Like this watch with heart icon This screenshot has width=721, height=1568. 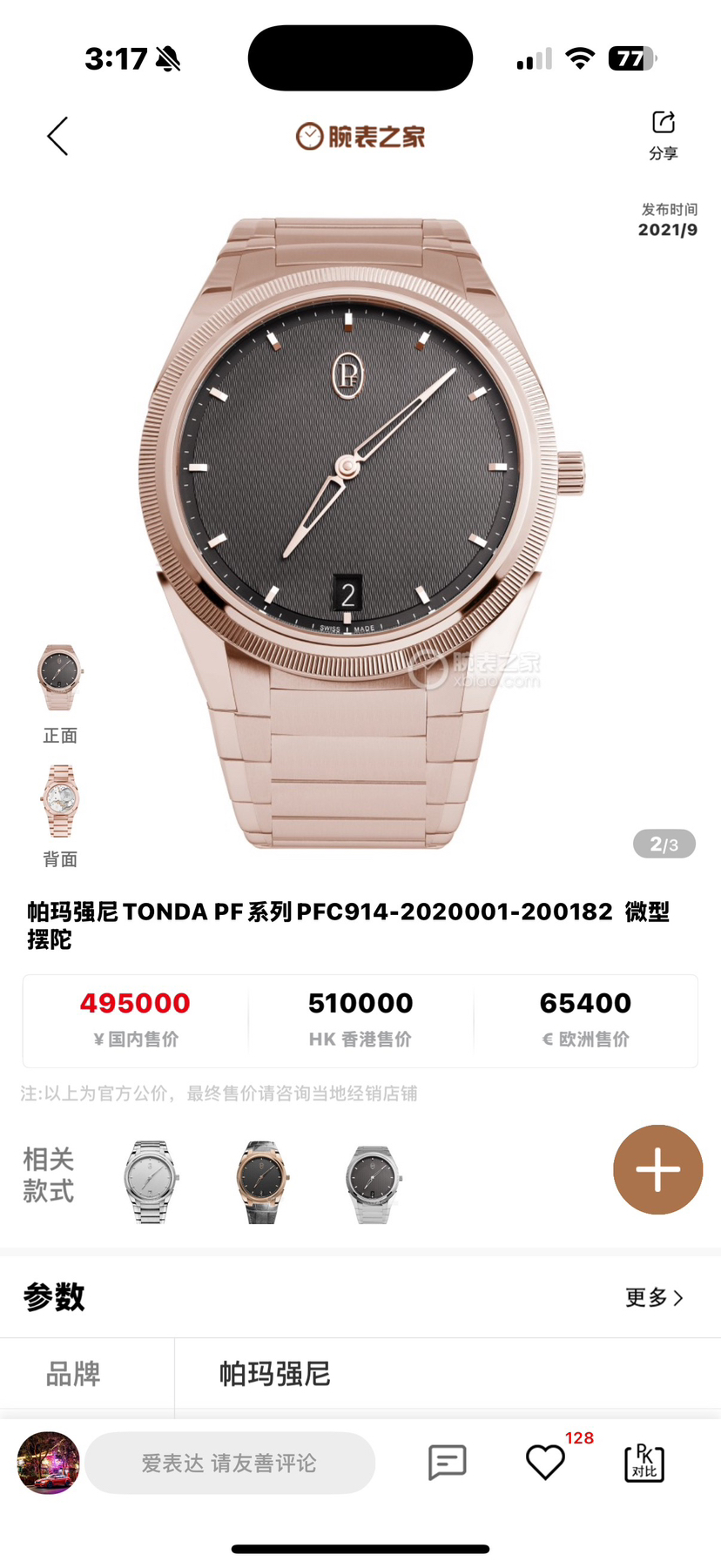coord(546,1463)
